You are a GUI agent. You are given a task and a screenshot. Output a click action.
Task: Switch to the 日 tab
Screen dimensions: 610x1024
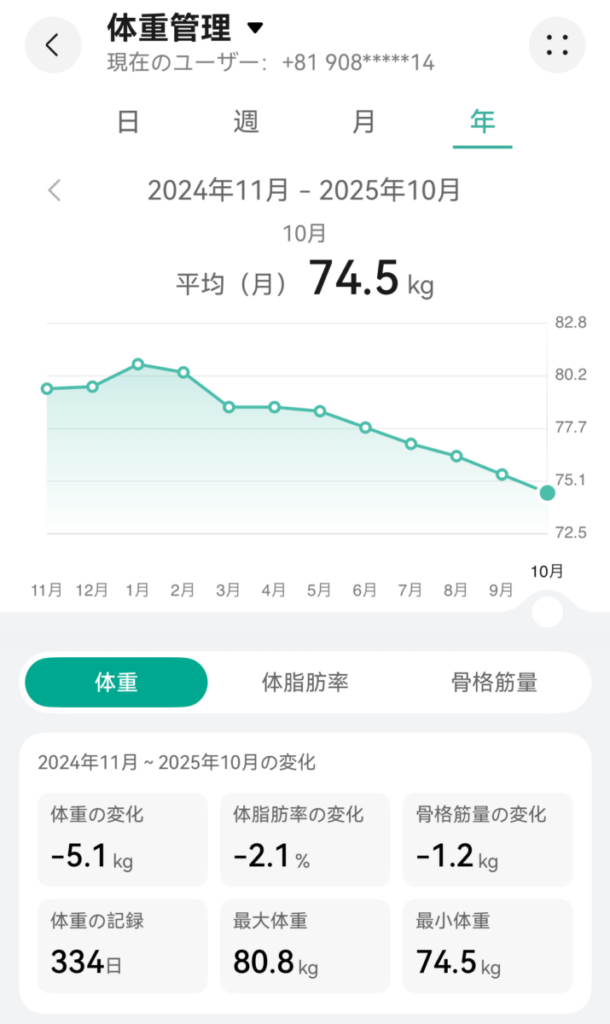pyautogui.click(x=127, y=122)
